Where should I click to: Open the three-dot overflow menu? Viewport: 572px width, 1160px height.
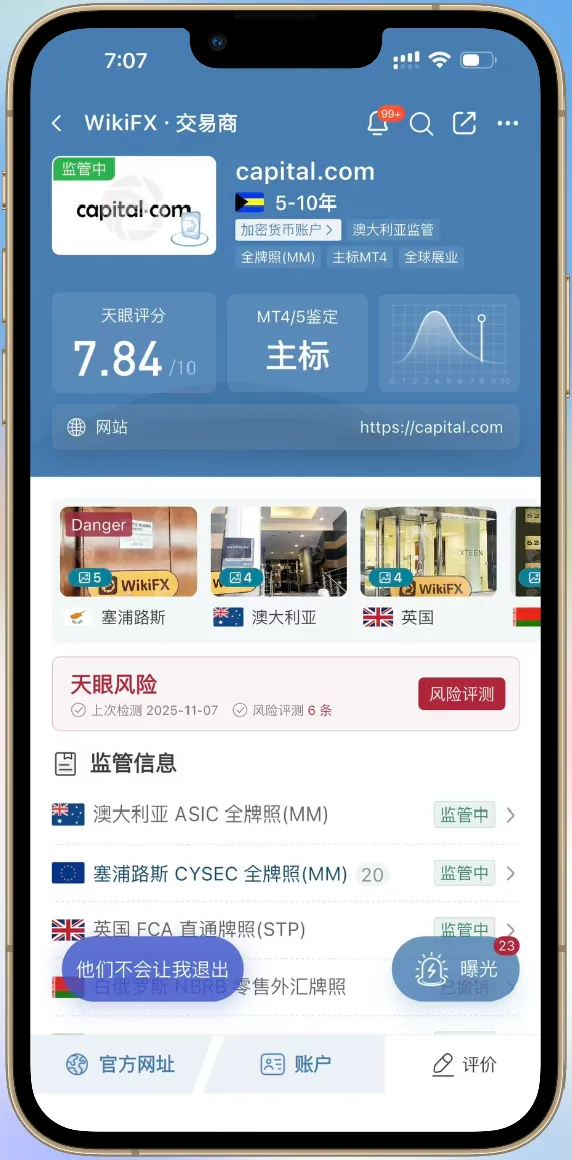tap(508, 123)
